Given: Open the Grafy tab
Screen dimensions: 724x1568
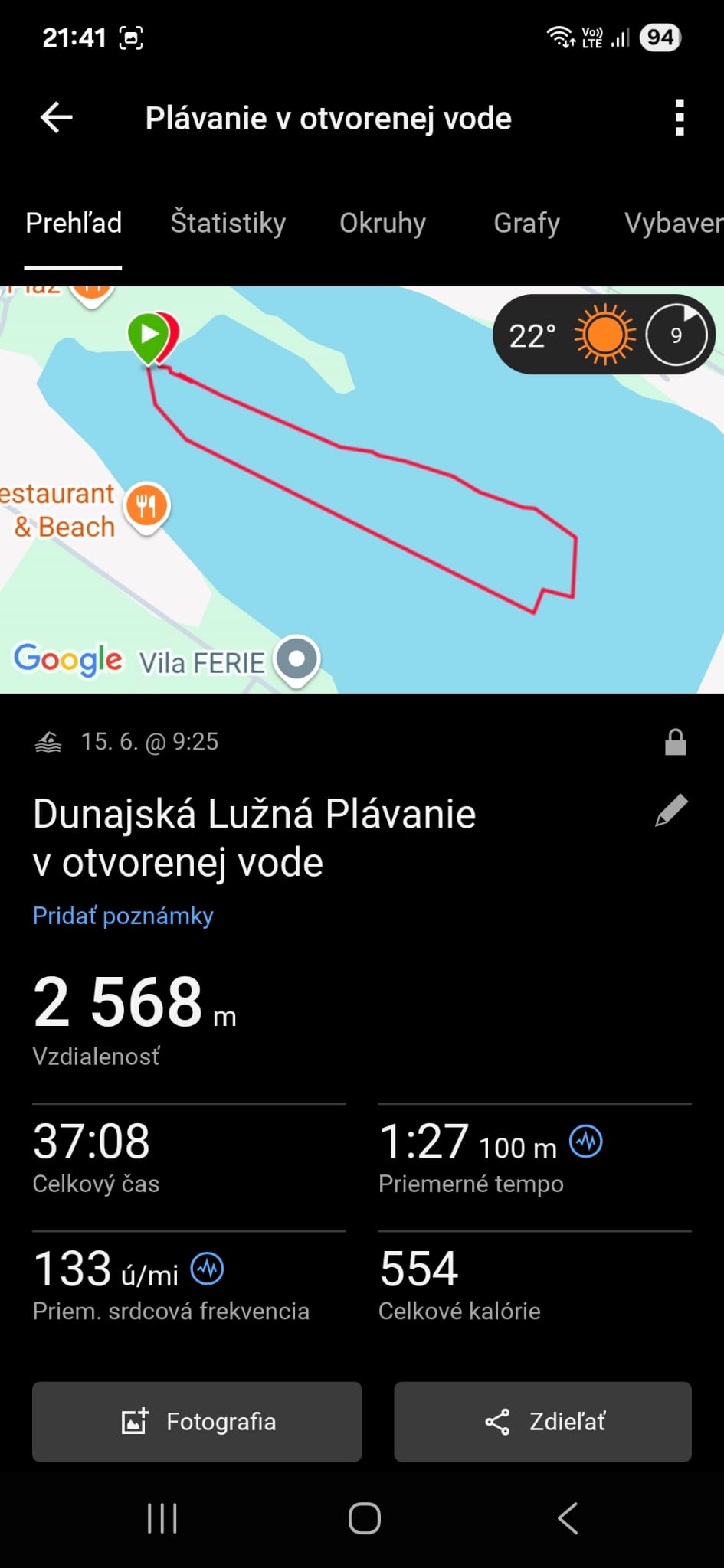Looking at the screenshot, I should 526,223.
